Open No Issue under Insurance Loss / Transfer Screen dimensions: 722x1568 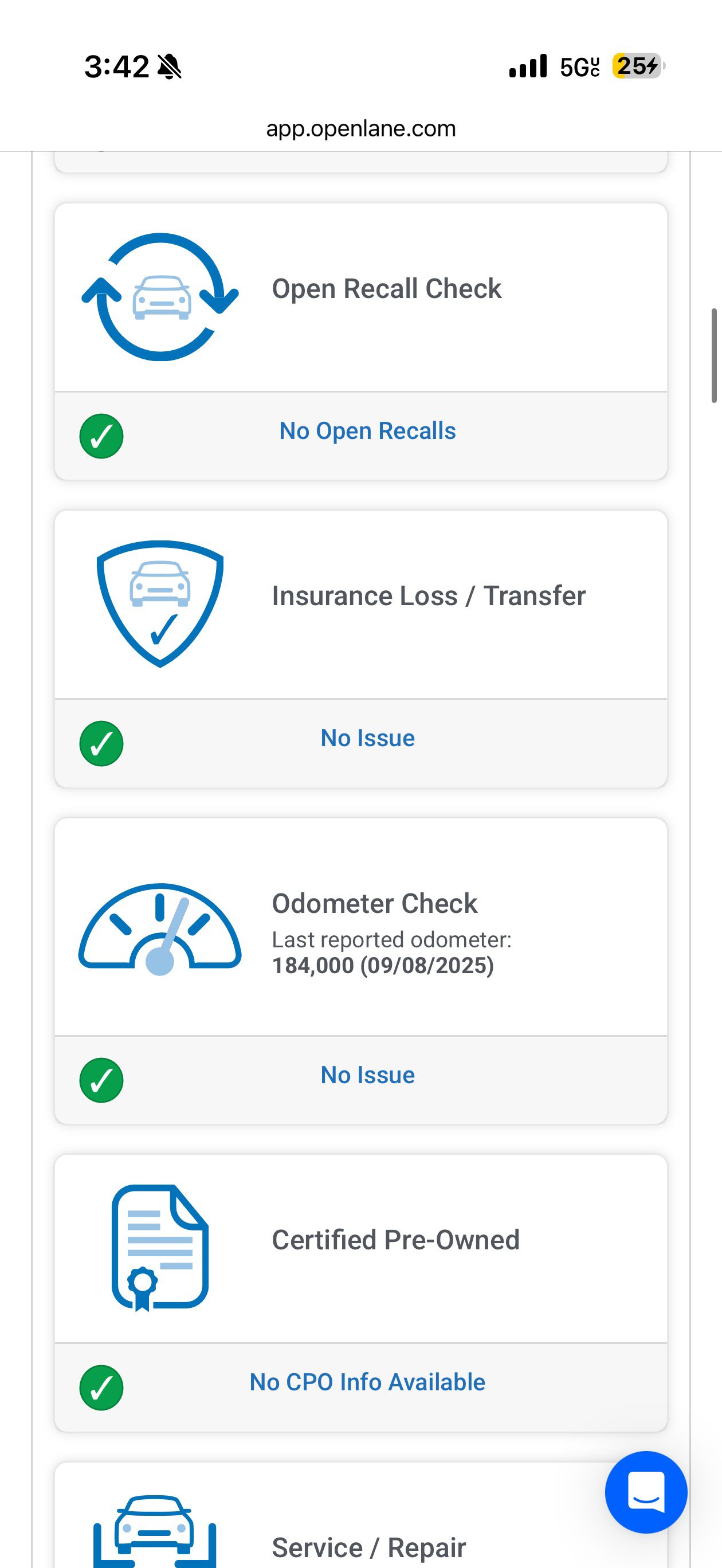tap(367, 738)
